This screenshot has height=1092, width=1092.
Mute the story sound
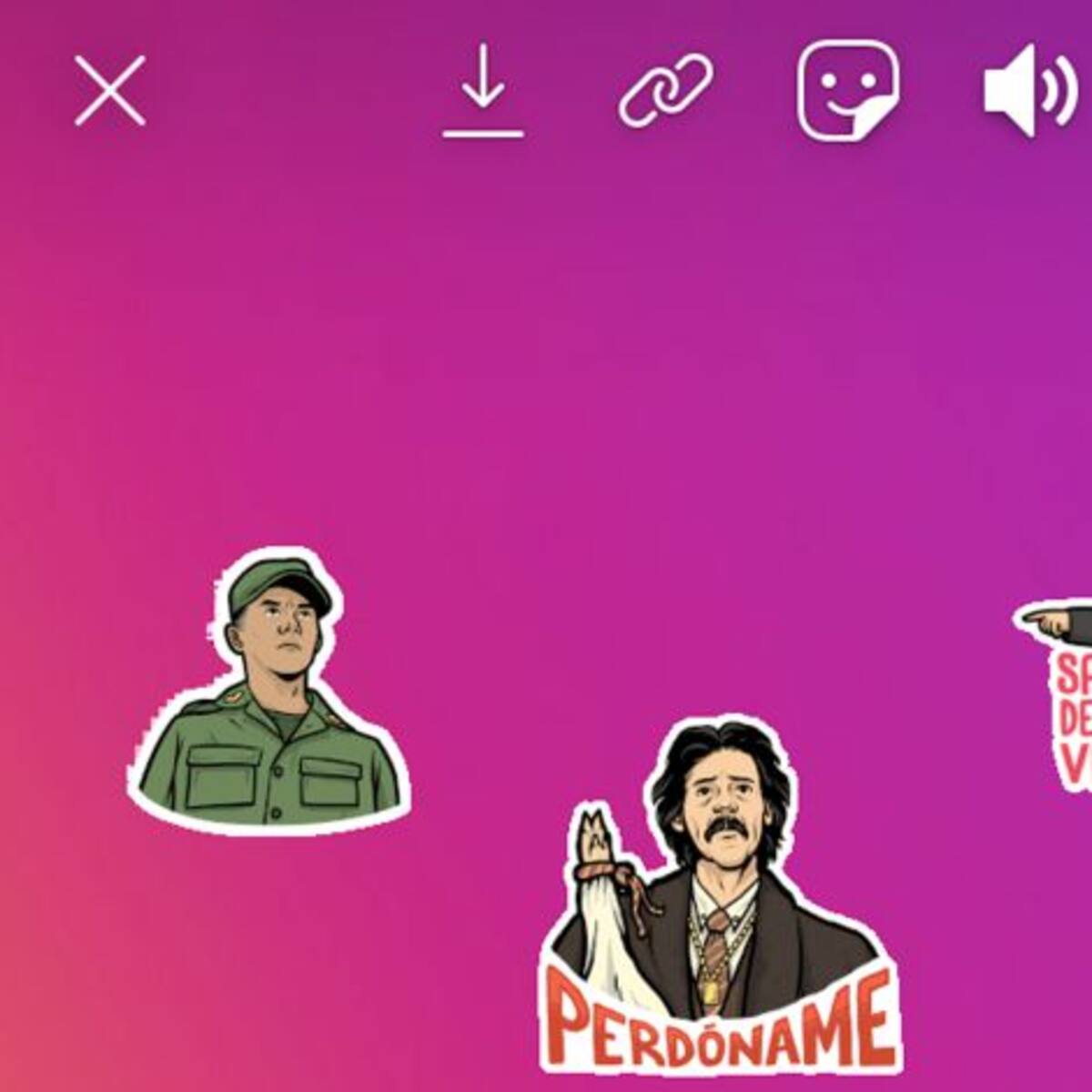point(1028,91)
